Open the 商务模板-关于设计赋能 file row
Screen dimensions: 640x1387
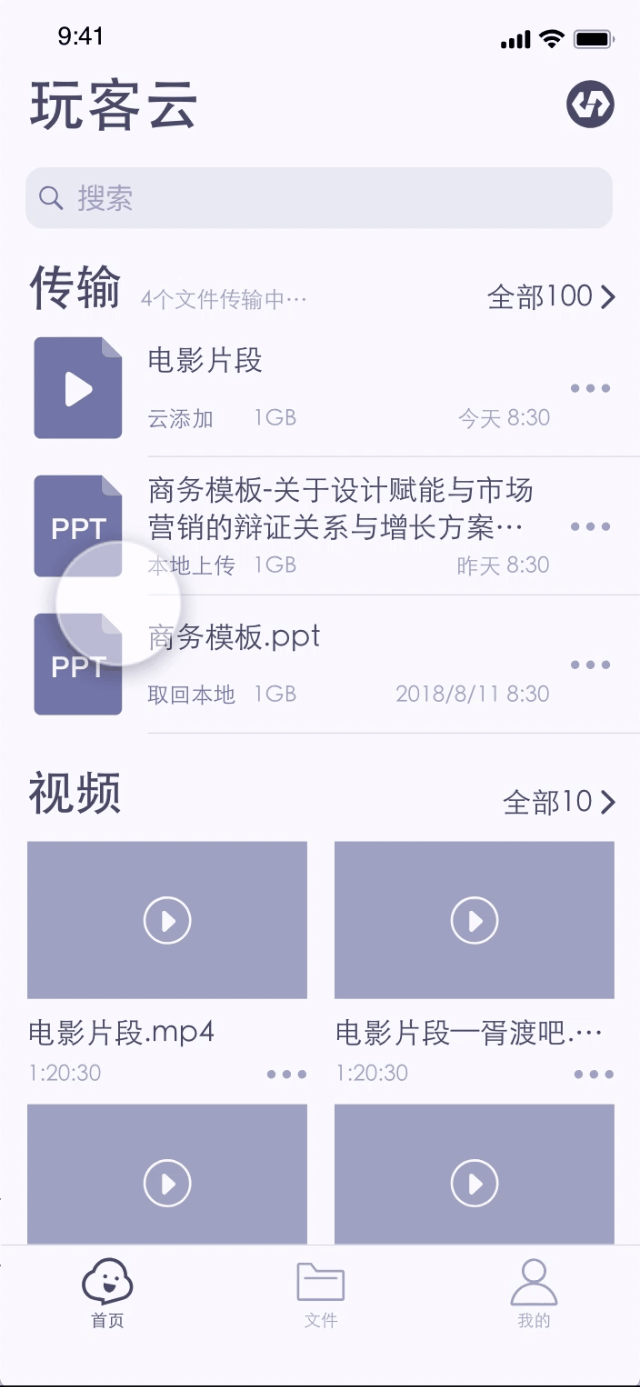320,526
